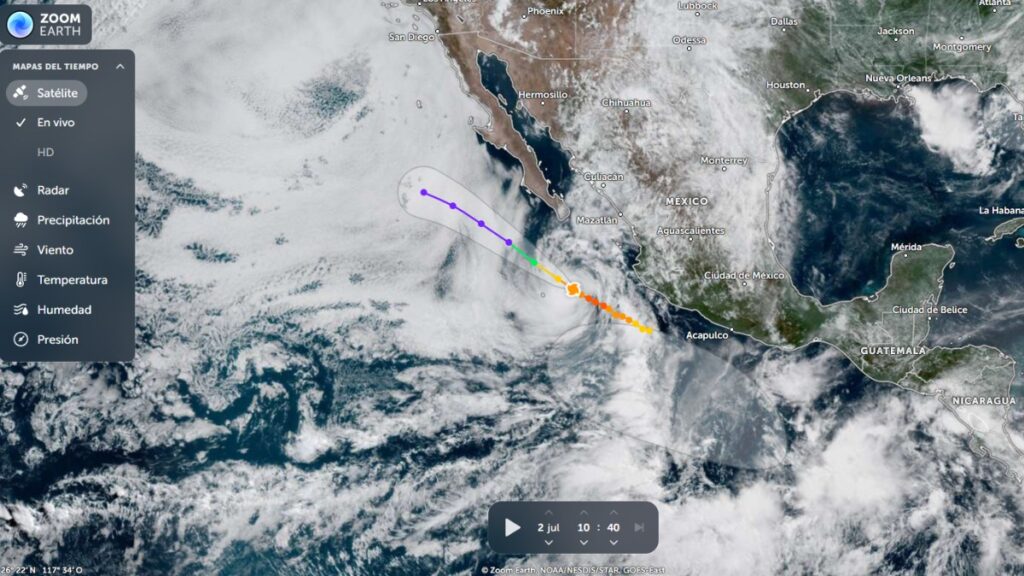The height and width of the screenshot is (576, 1024).
Task: Tap the current storm position marker
Action: [x=573, y=289]
